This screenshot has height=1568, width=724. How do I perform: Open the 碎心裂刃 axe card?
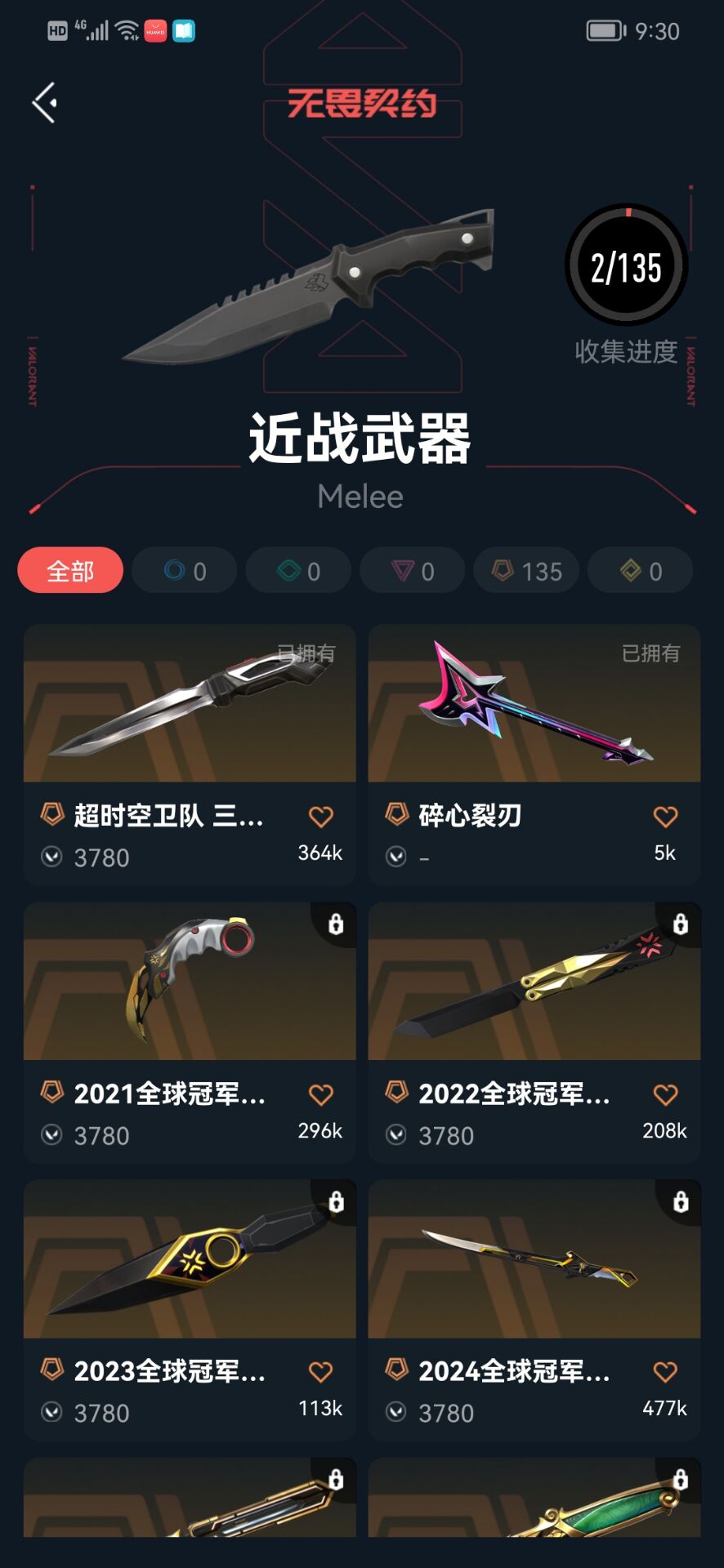click(534, 706)
